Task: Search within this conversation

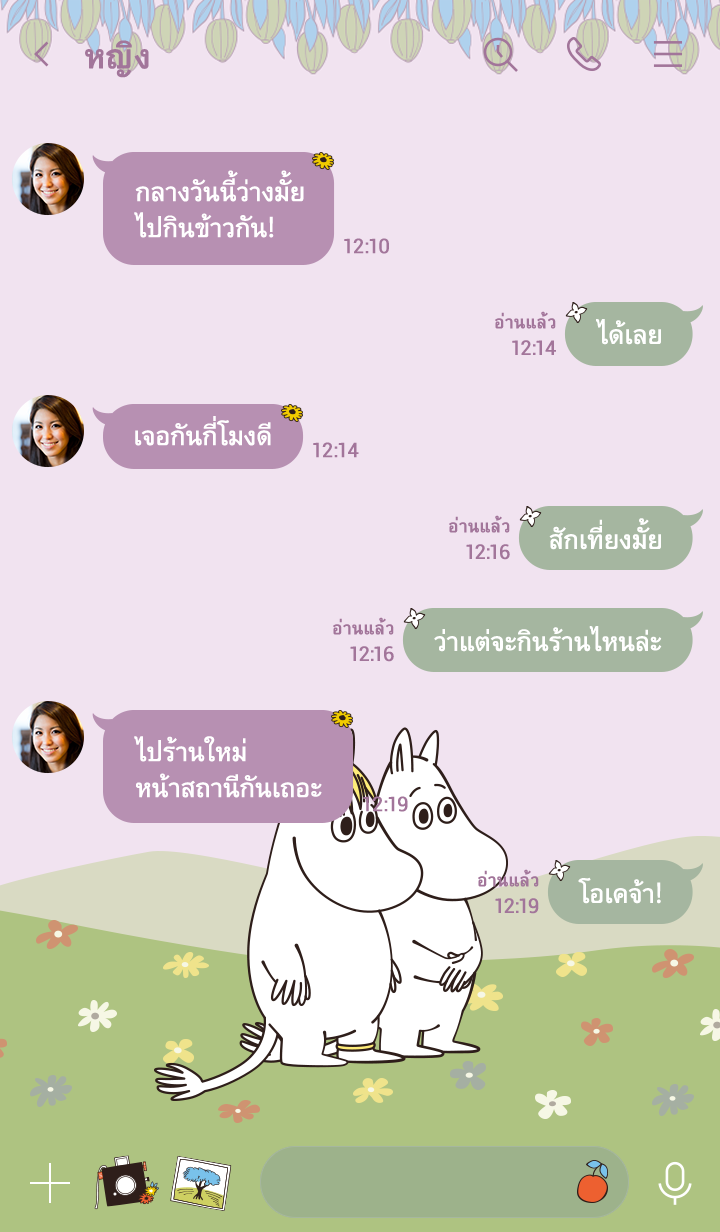Action: pyautogui.click(x=500, y=54)
